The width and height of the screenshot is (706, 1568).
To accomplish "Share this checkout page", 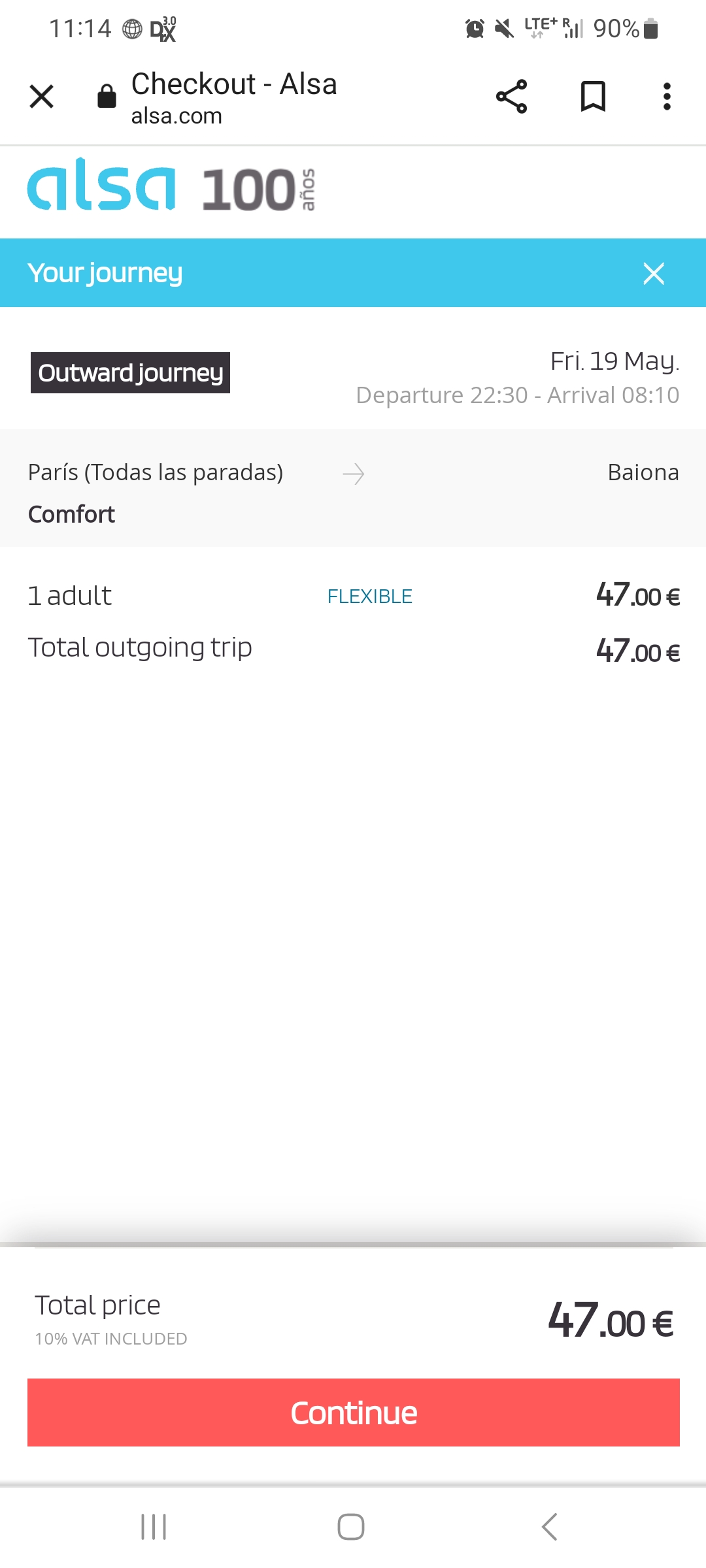I will pos(511,97).
